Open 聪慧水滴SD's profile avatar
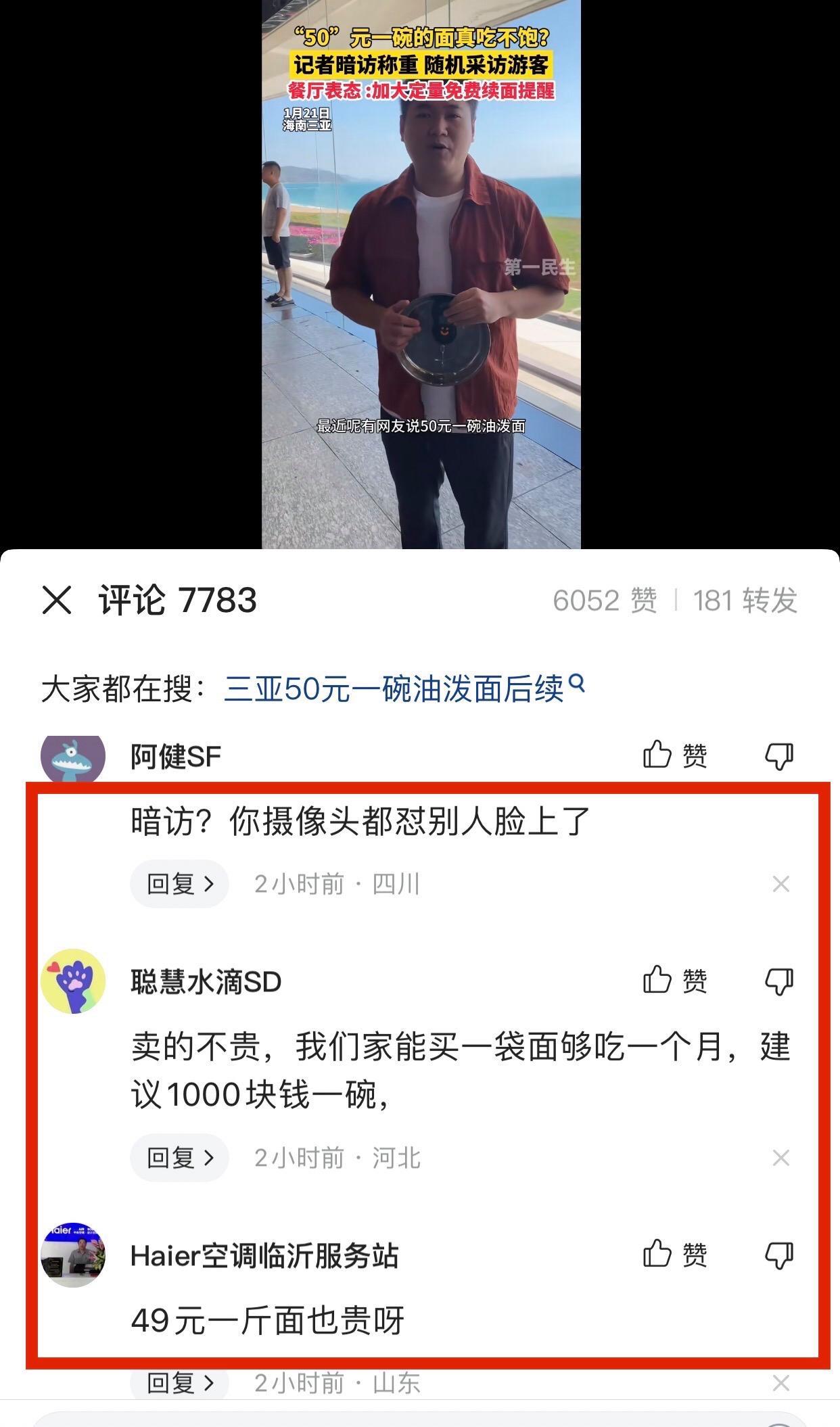Image resolution: width=840 pixels, height=1427 pixels. pyautogui.click(x=73, y=981)
